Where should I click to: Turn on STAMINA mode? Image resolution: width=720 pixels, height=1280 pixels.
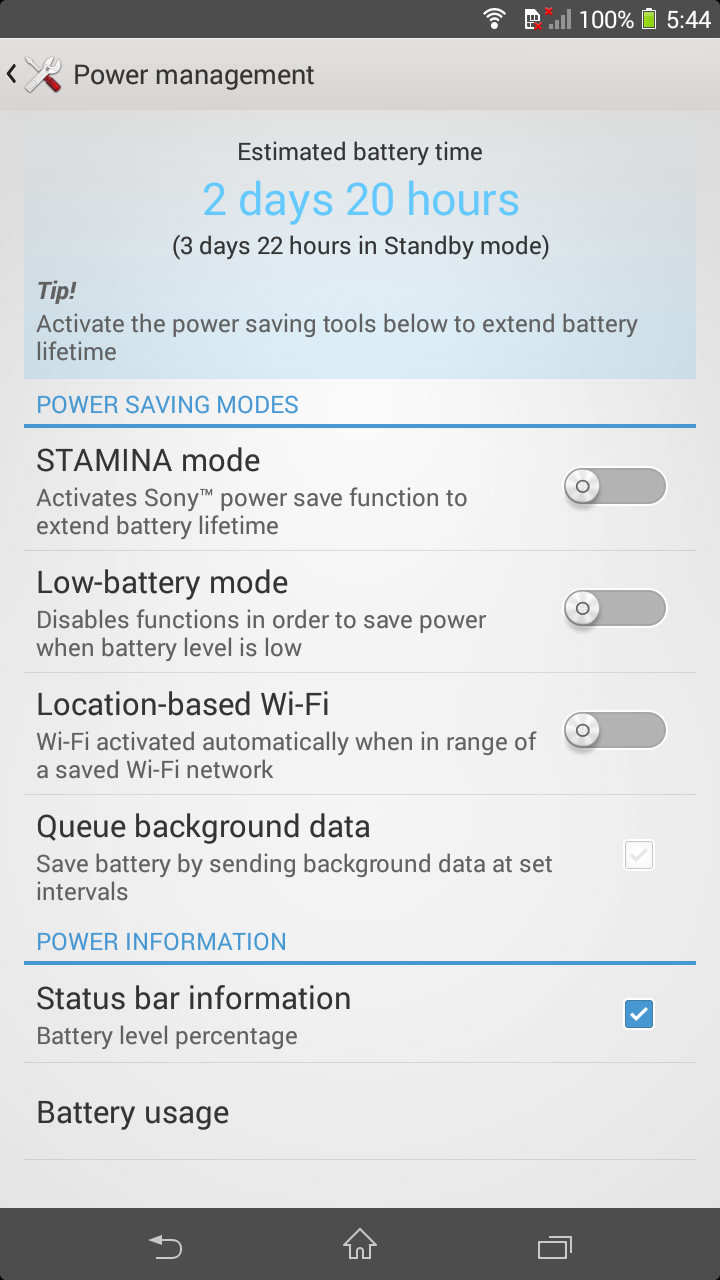pos(614,487)
